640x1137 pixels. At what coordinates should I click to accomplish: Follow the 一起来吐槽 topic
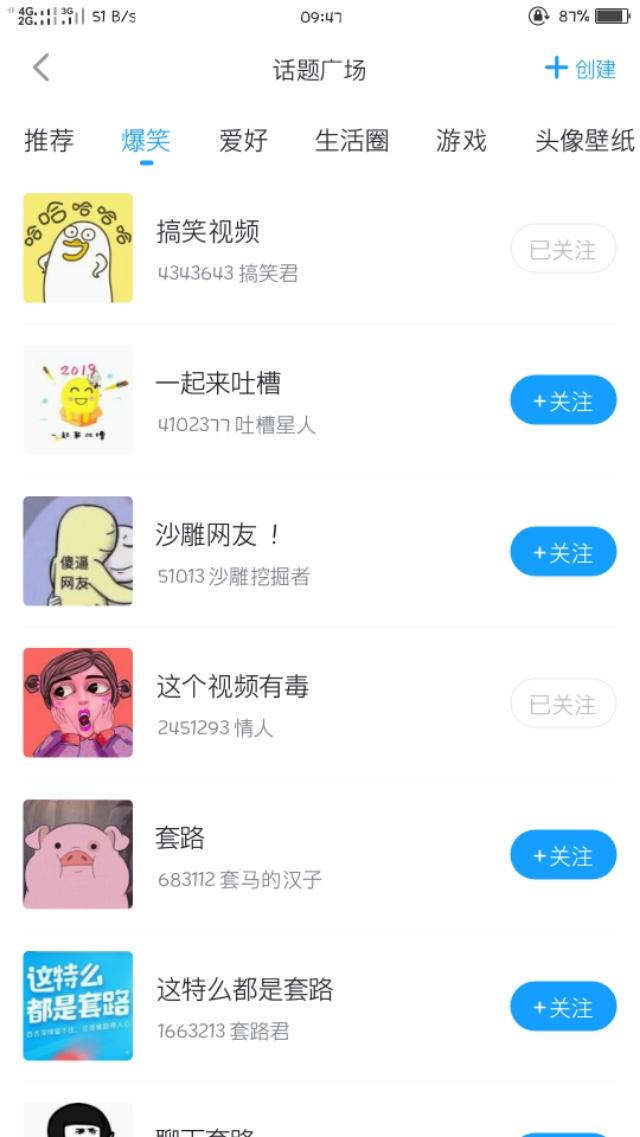[563, 400]
